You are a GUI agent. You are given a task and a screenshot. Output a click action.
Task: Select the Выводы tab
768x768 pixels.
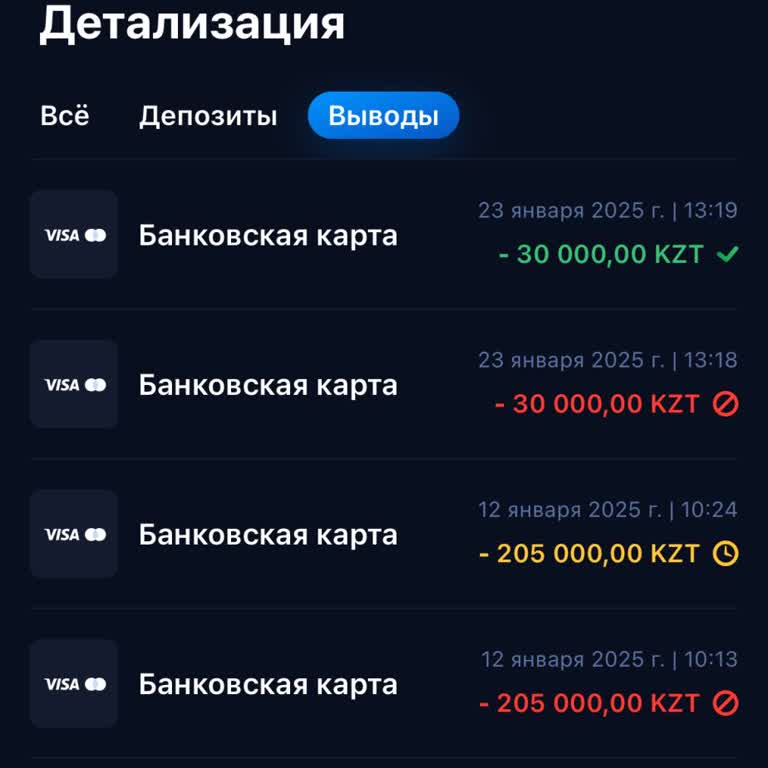coord(383,116)
